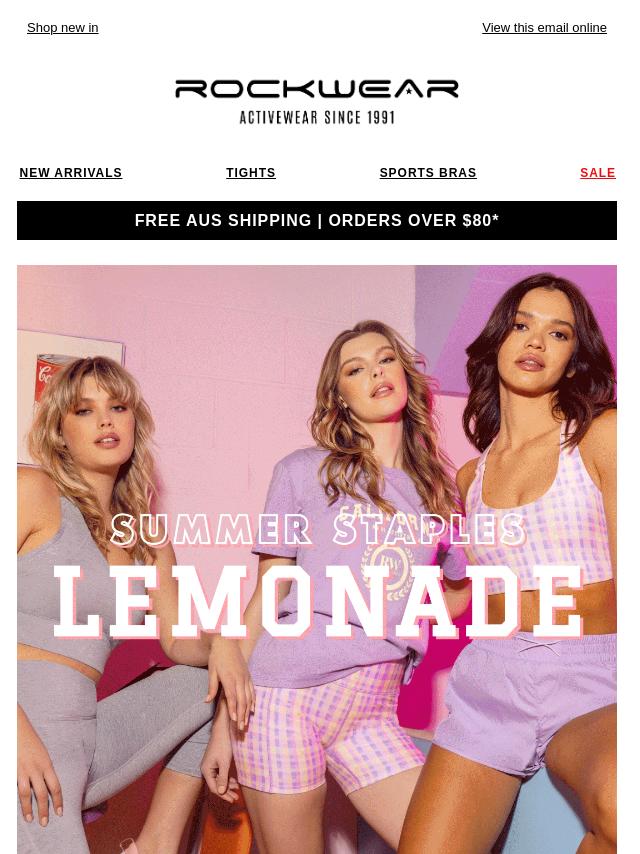Browse the Tights category
The image size is (640, 854).
tap(250, 173)
